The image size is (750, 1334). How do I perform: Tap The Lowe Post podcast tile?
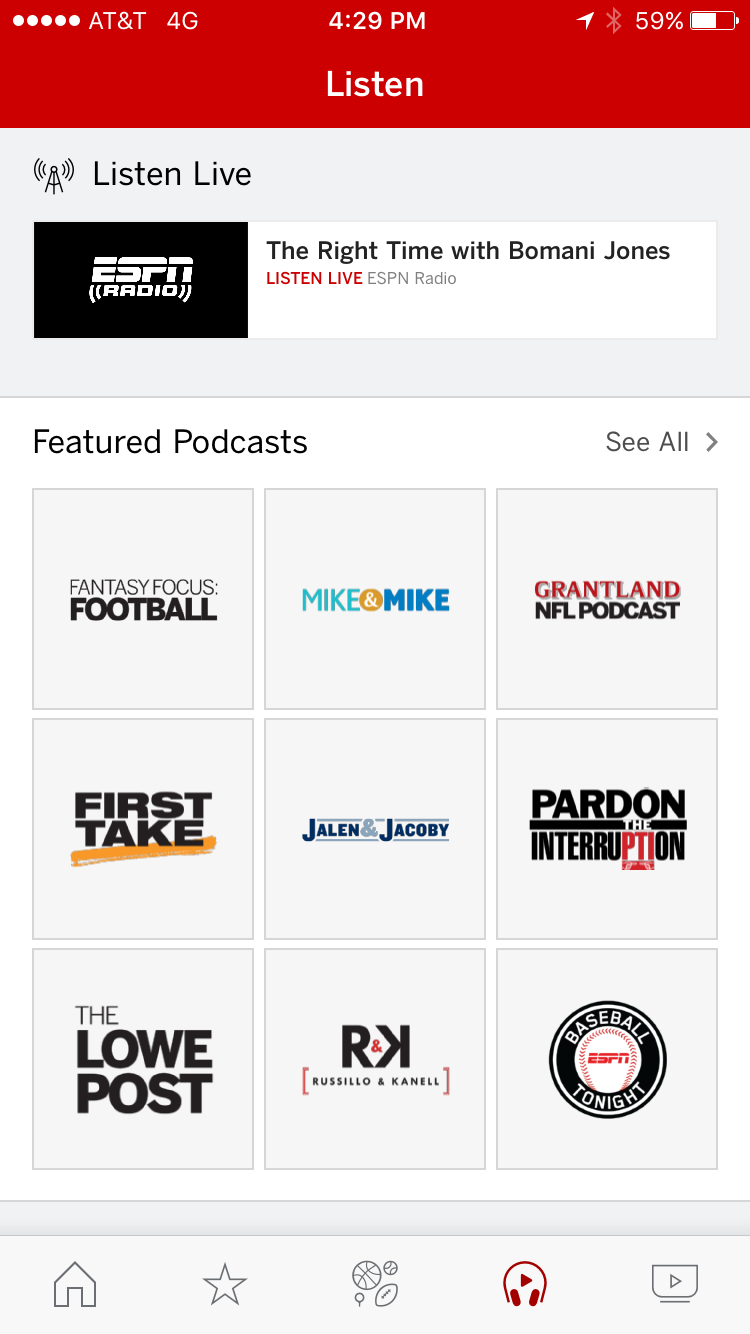pyautogui.click(x=142, y=1058)
